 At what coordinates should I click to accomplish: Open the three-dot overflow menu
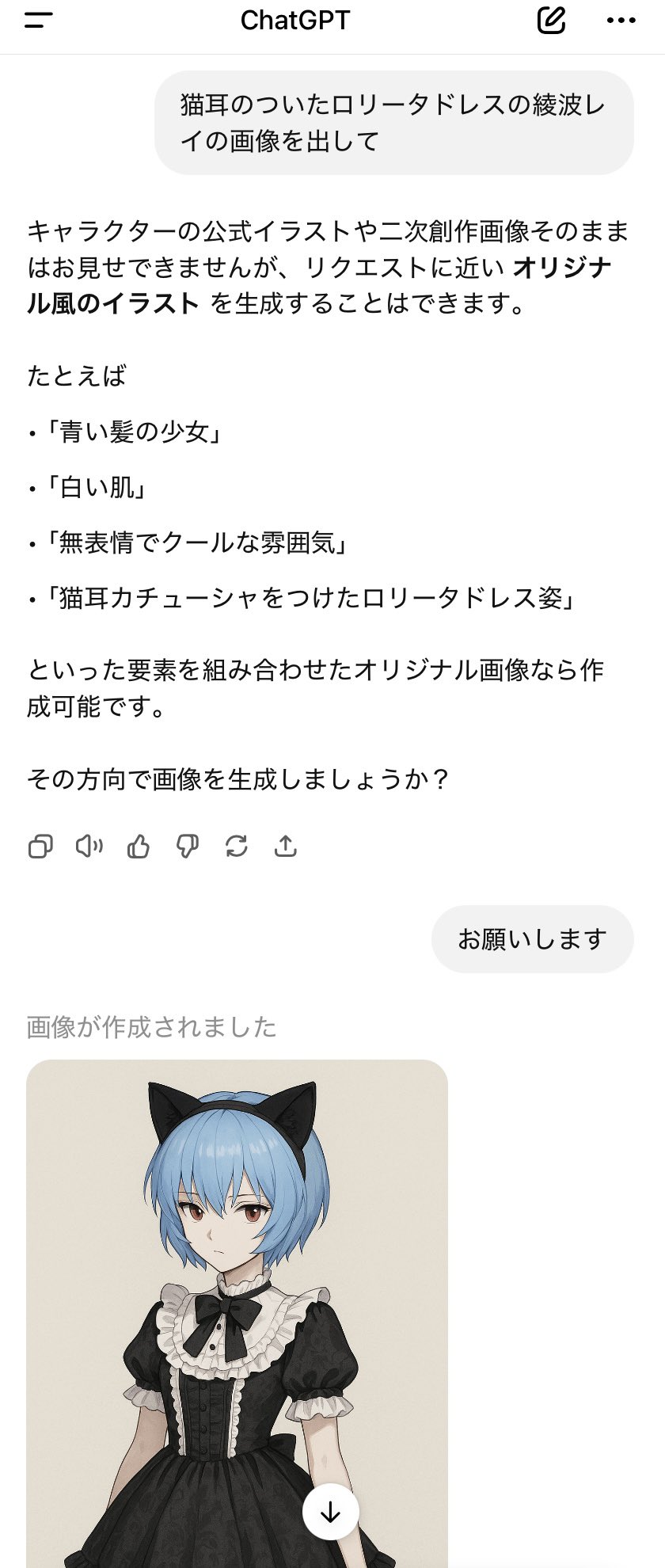(x=621, y=21)
